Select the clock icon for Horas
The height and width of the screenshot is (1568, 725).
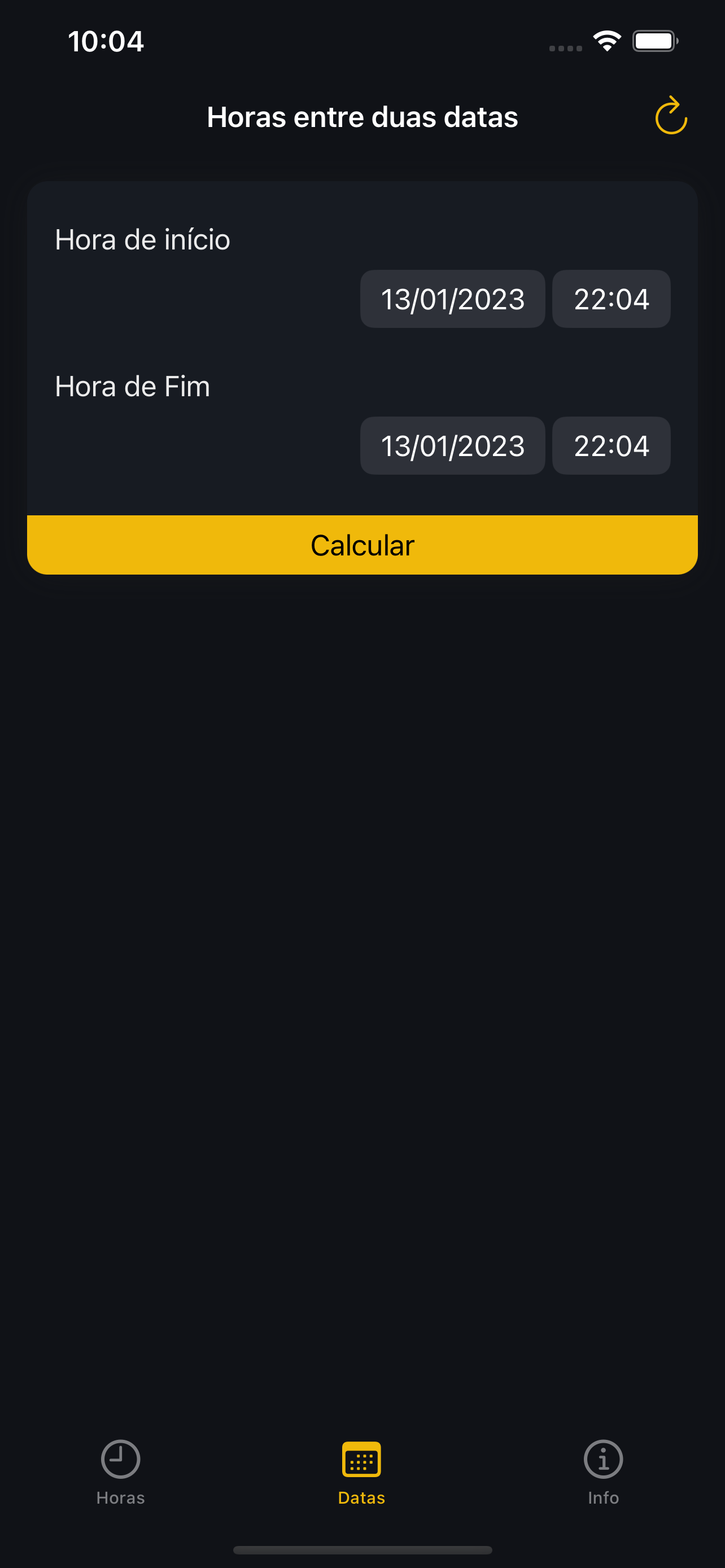[x=119, y=1461]
